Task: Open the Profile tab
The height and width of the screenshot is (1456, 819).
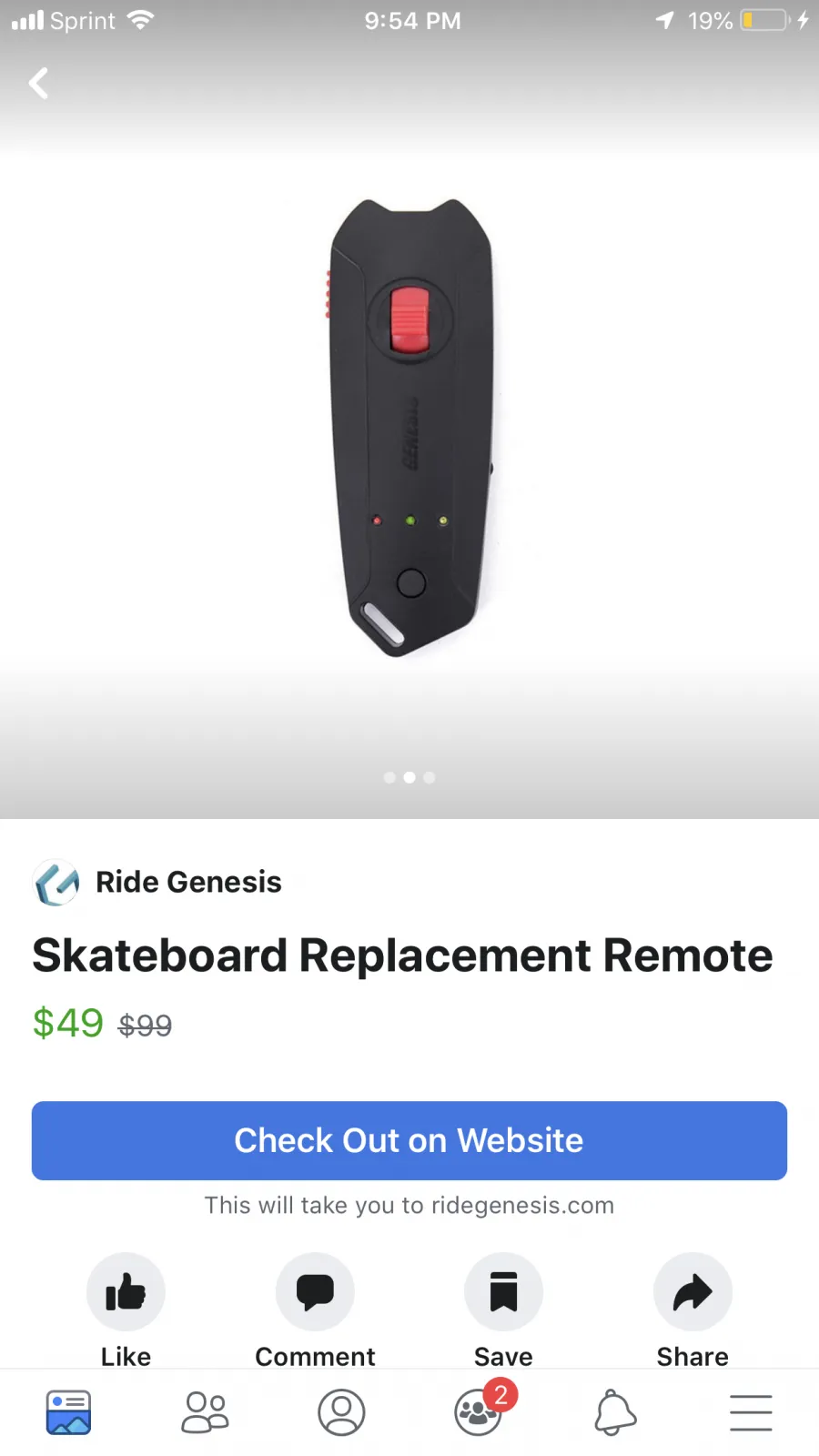Action: click(341, 1412)
